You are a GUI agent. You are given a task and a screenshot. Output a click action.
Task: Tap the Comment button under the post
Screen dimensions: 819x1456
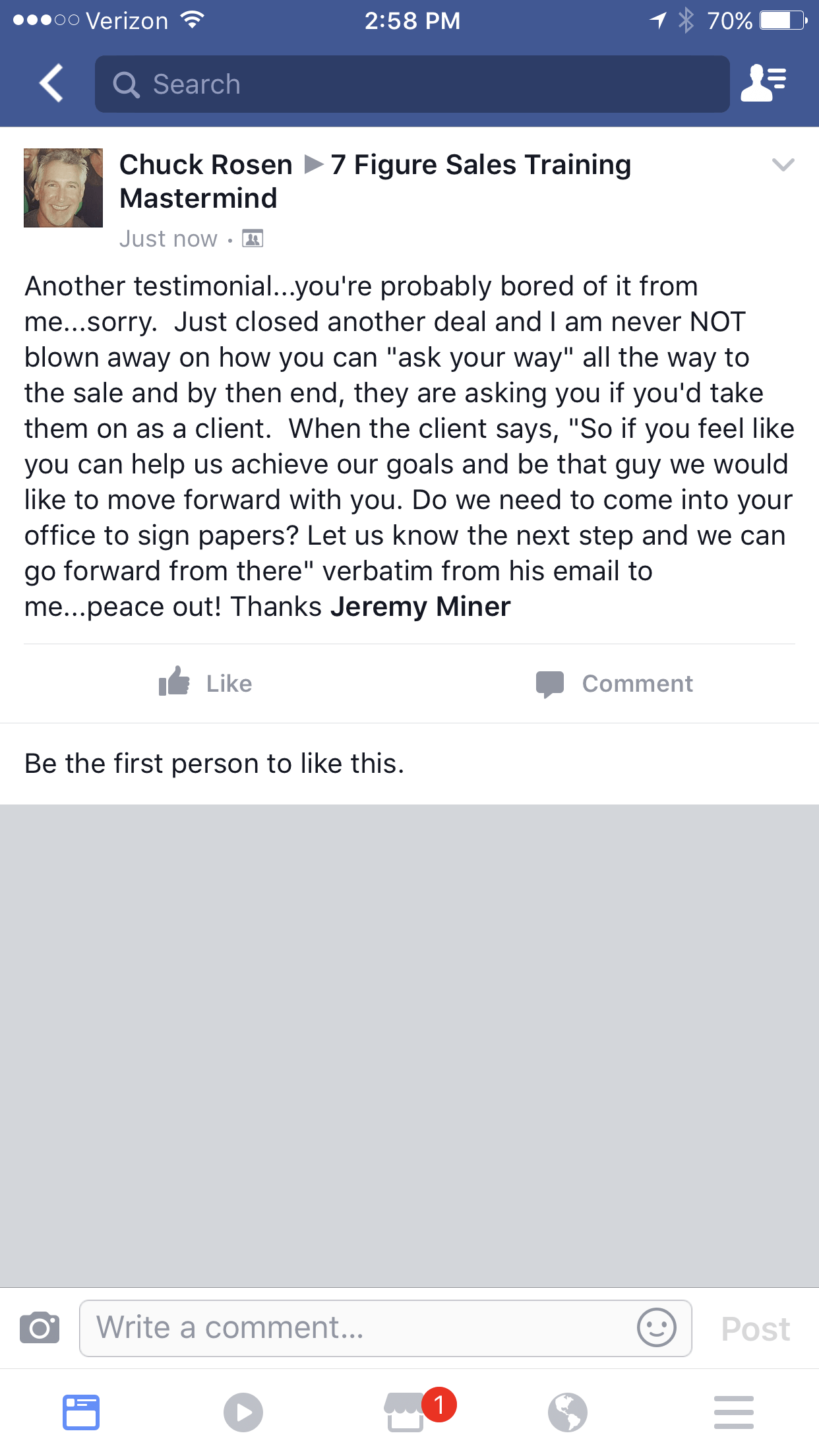pyautogui.click(x=615, y=683)
